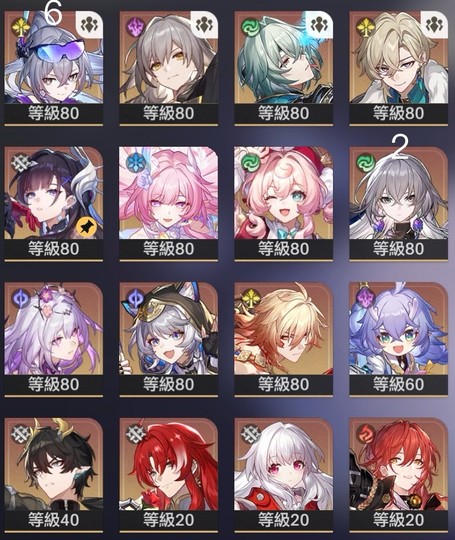
Task: Tap the white-haired red-eyed level 20 character
Action: [284, 475]
